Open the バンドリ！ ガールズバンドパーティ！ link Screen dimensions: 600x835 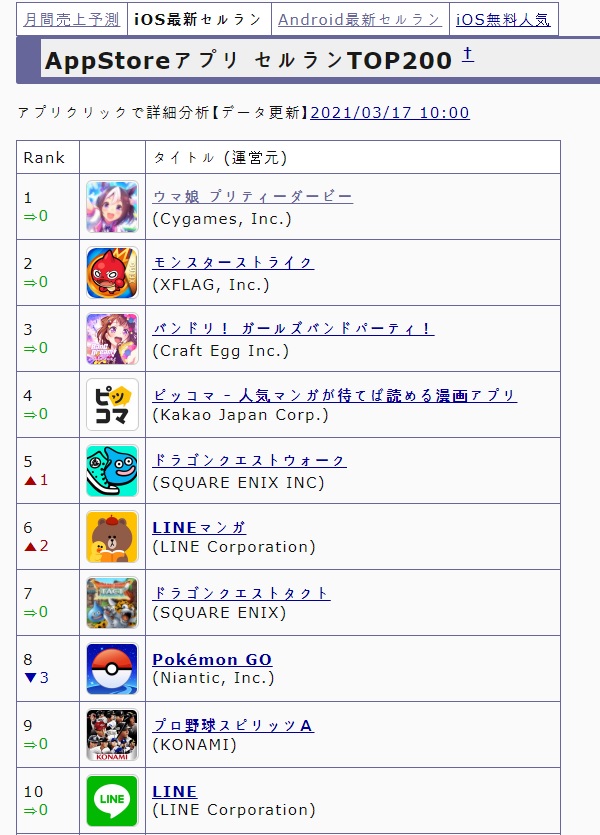tap(293, 328)
